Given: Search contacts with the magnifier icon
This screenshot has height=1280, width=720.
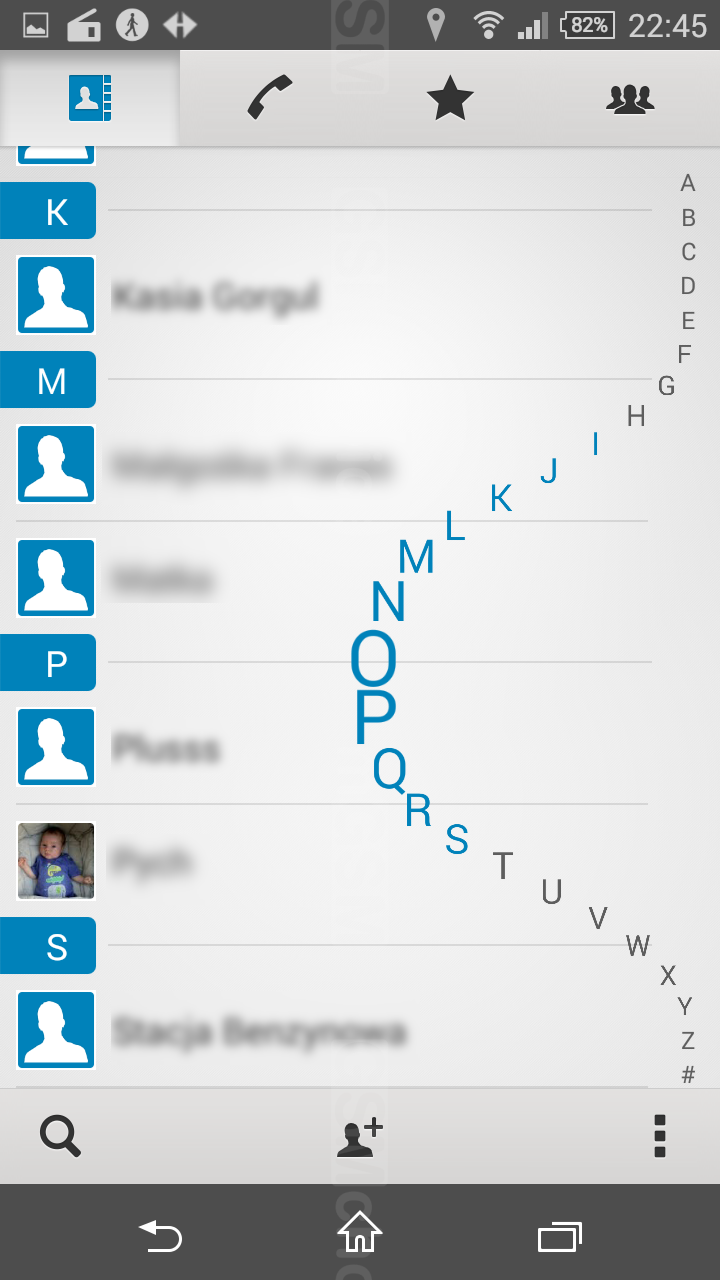Looking at the screenshot, I should (x=60, y=1137).
